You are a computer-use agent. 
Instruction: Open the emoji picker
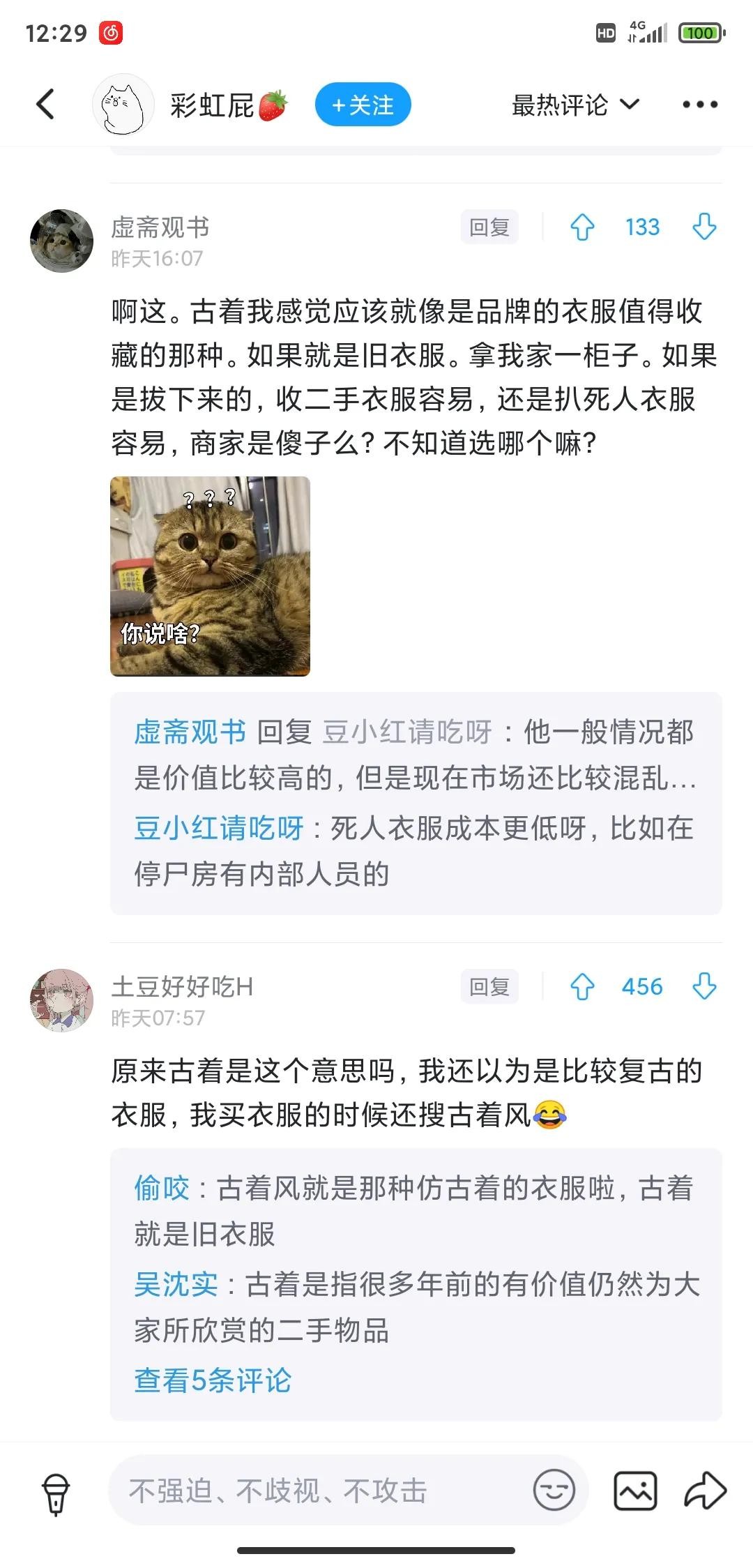pos(554,1491)
